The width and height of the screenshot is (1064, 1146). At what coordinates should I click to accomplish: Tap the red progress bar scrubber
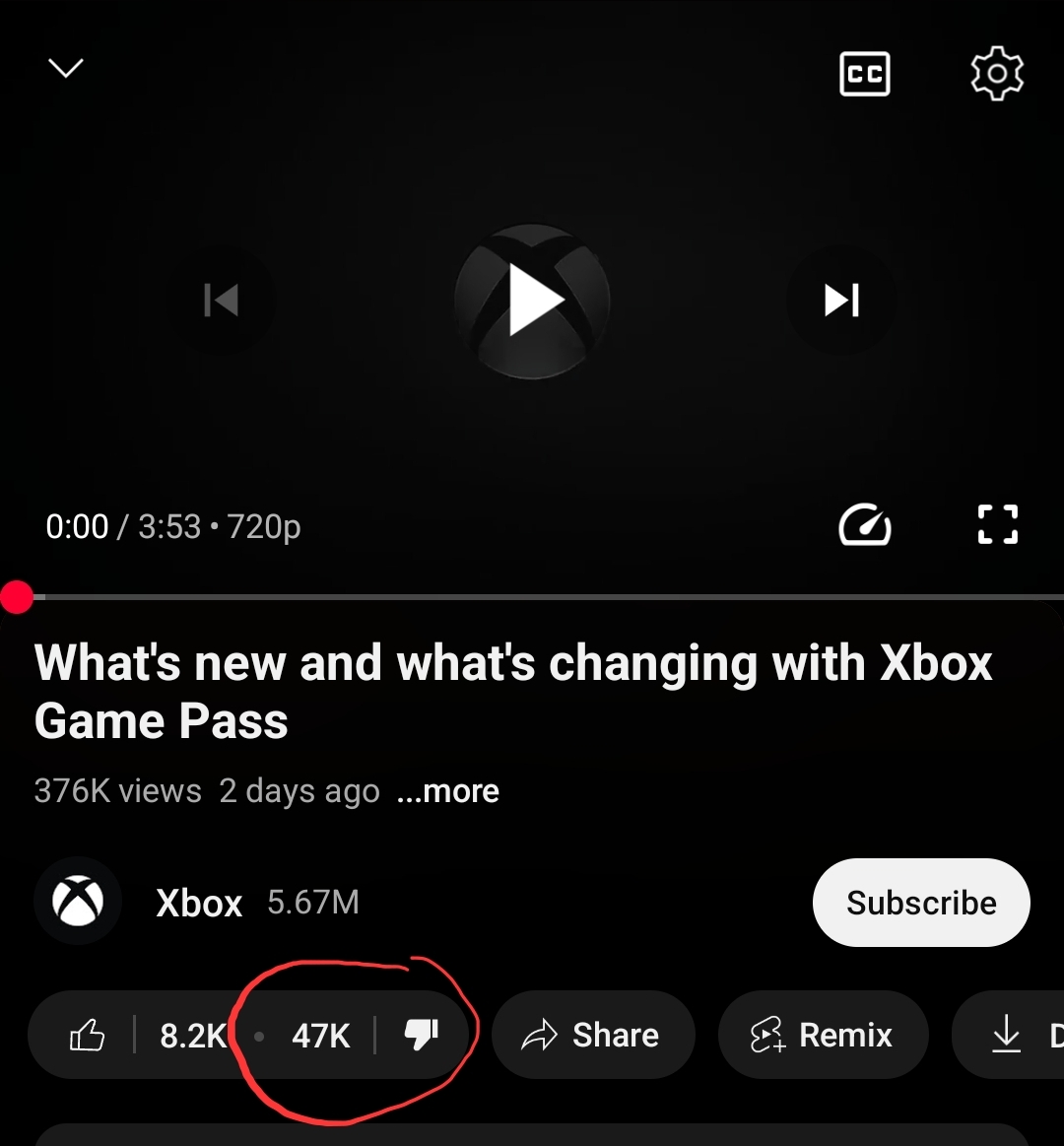17,597
